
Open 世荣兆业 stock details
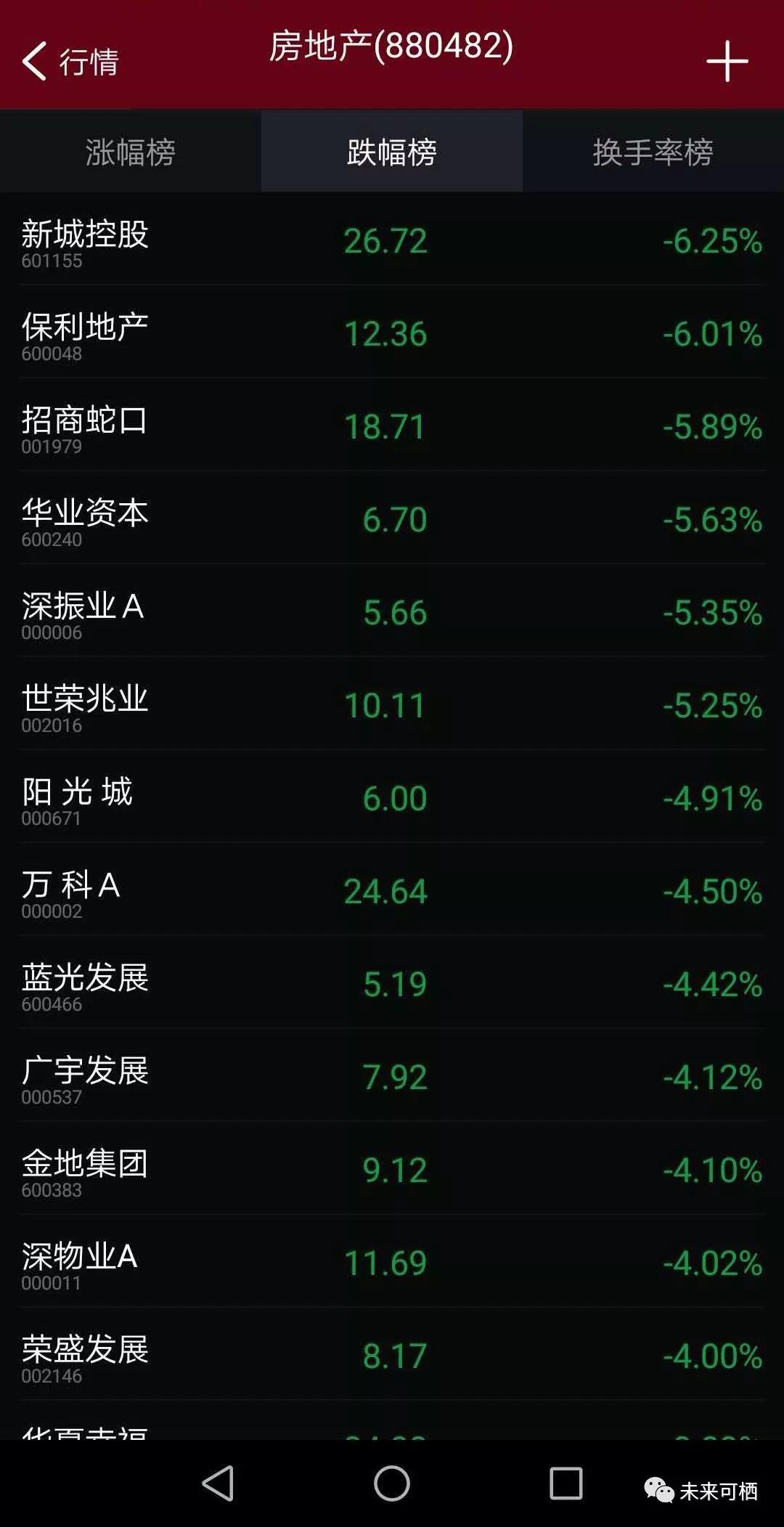(392, 704)
